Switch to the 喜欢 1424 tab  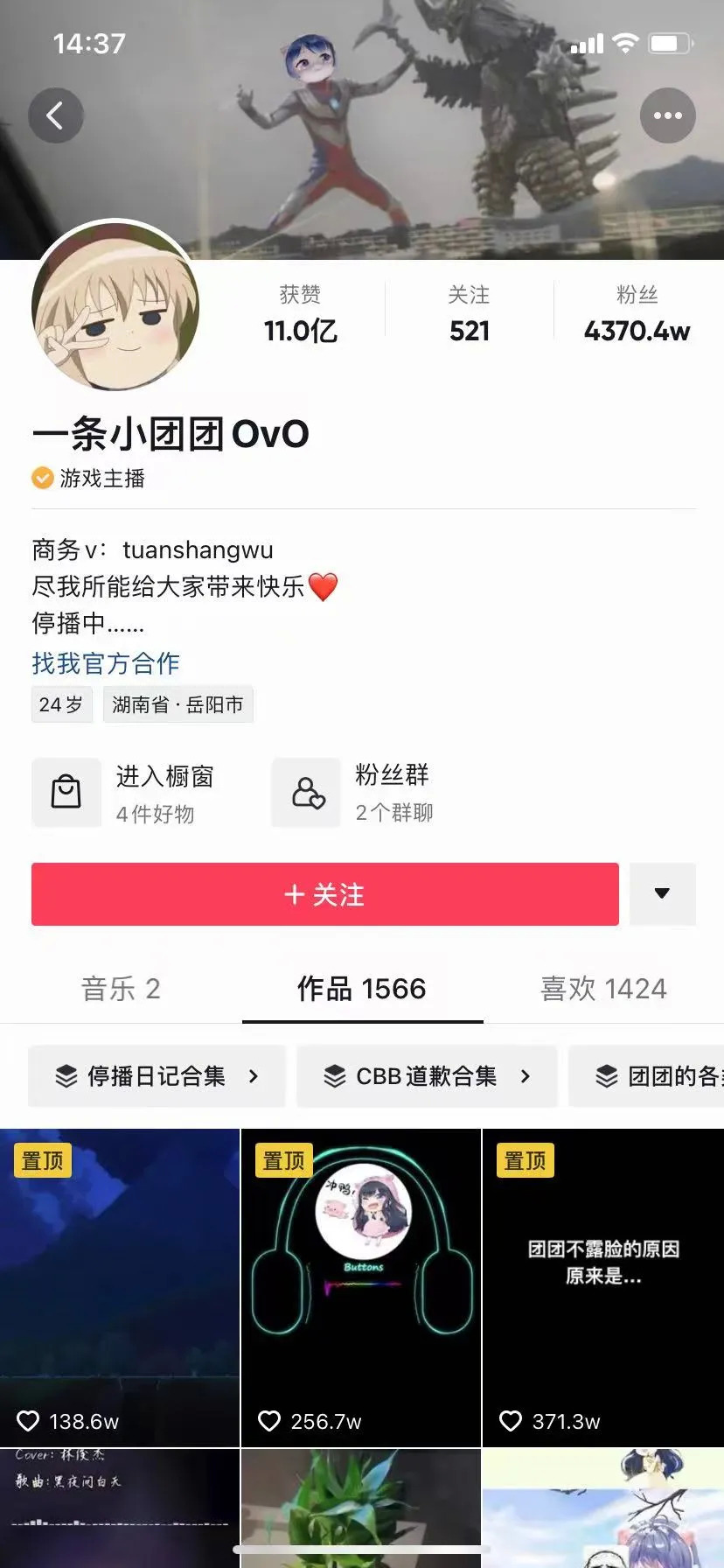coord(603,989)
